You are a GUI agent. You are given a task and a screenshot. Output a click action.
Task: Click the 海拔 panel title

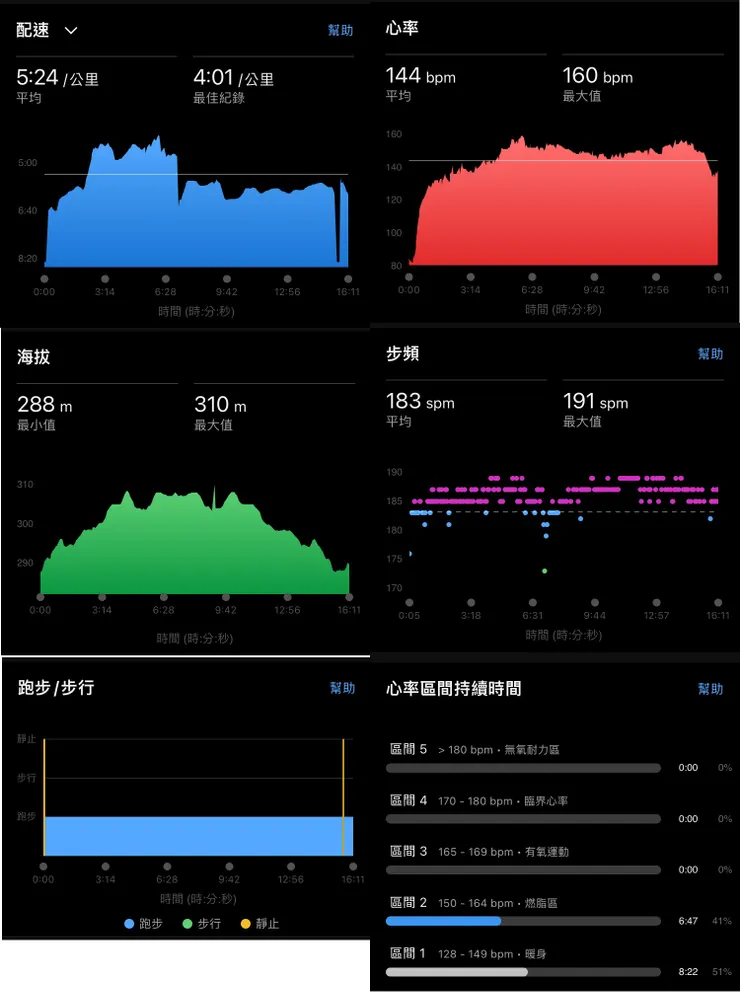(31, 355)
